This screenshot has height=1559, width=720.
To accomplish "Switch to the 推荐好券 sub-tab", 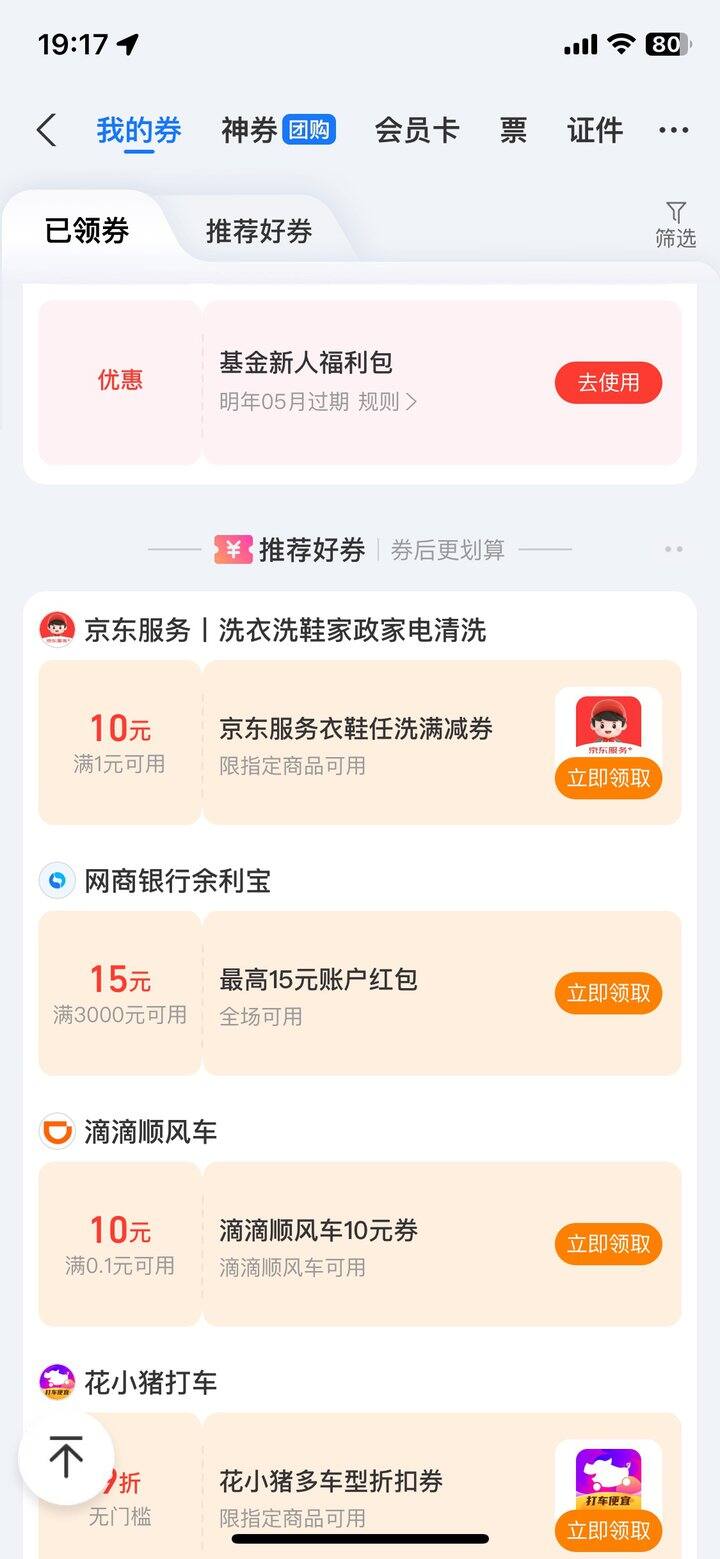I will pyautogui.click(x=259, y=231).
